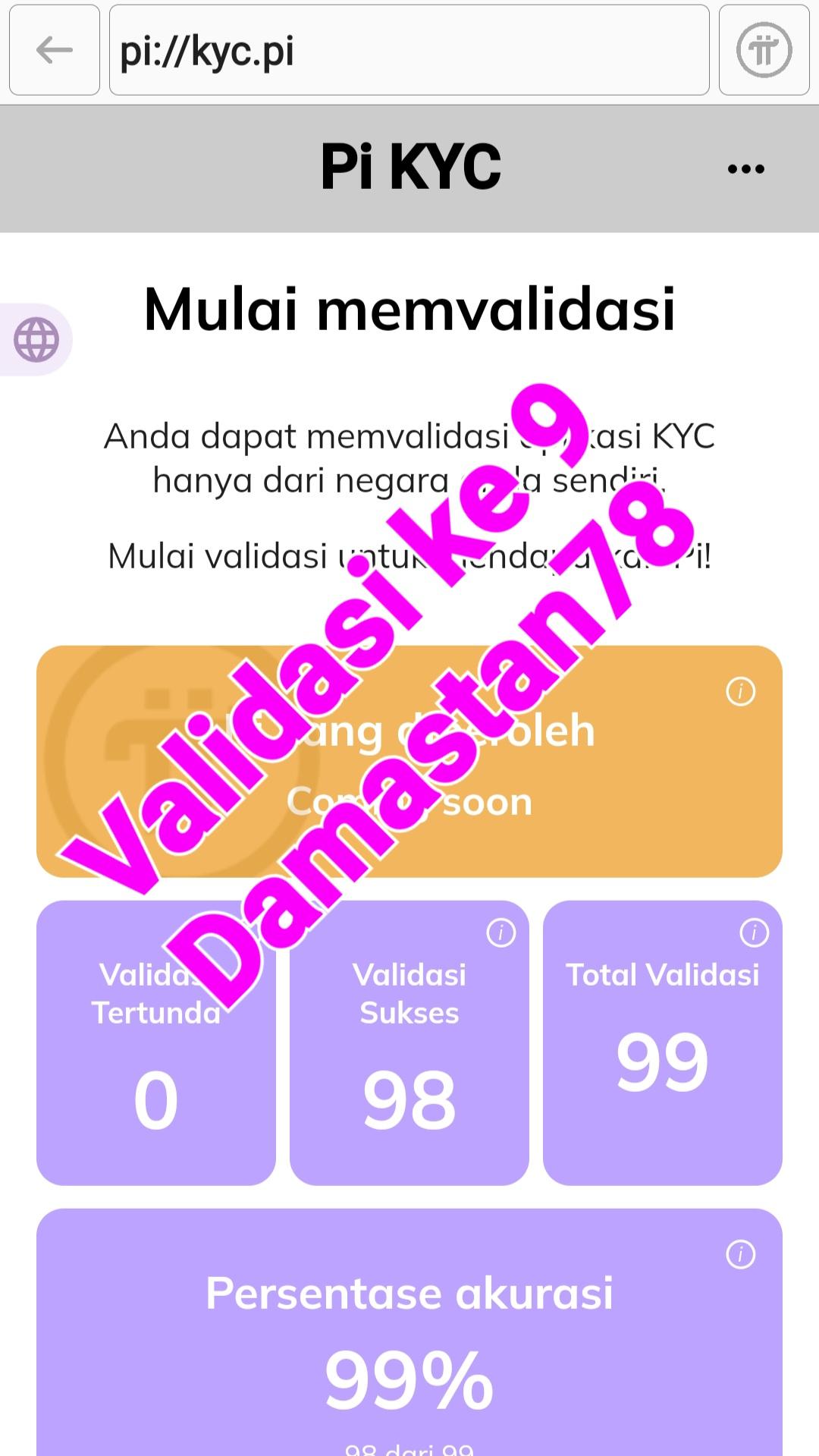The height and width of the screenshot is (1456, 819).
Task: Show info about Total Validasi
Action: tap(754, 932)
